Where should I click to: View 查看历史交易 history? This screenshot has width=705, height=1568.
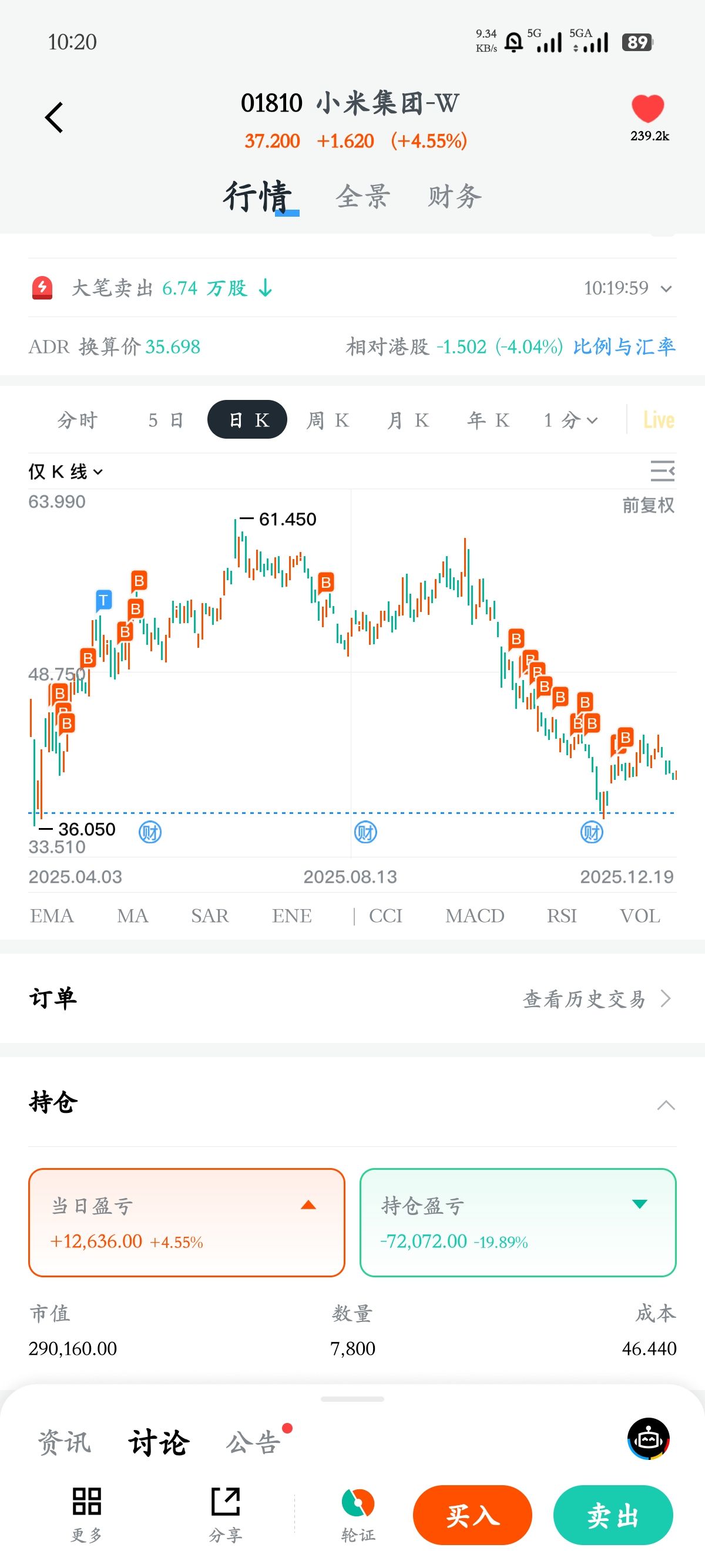597,999
